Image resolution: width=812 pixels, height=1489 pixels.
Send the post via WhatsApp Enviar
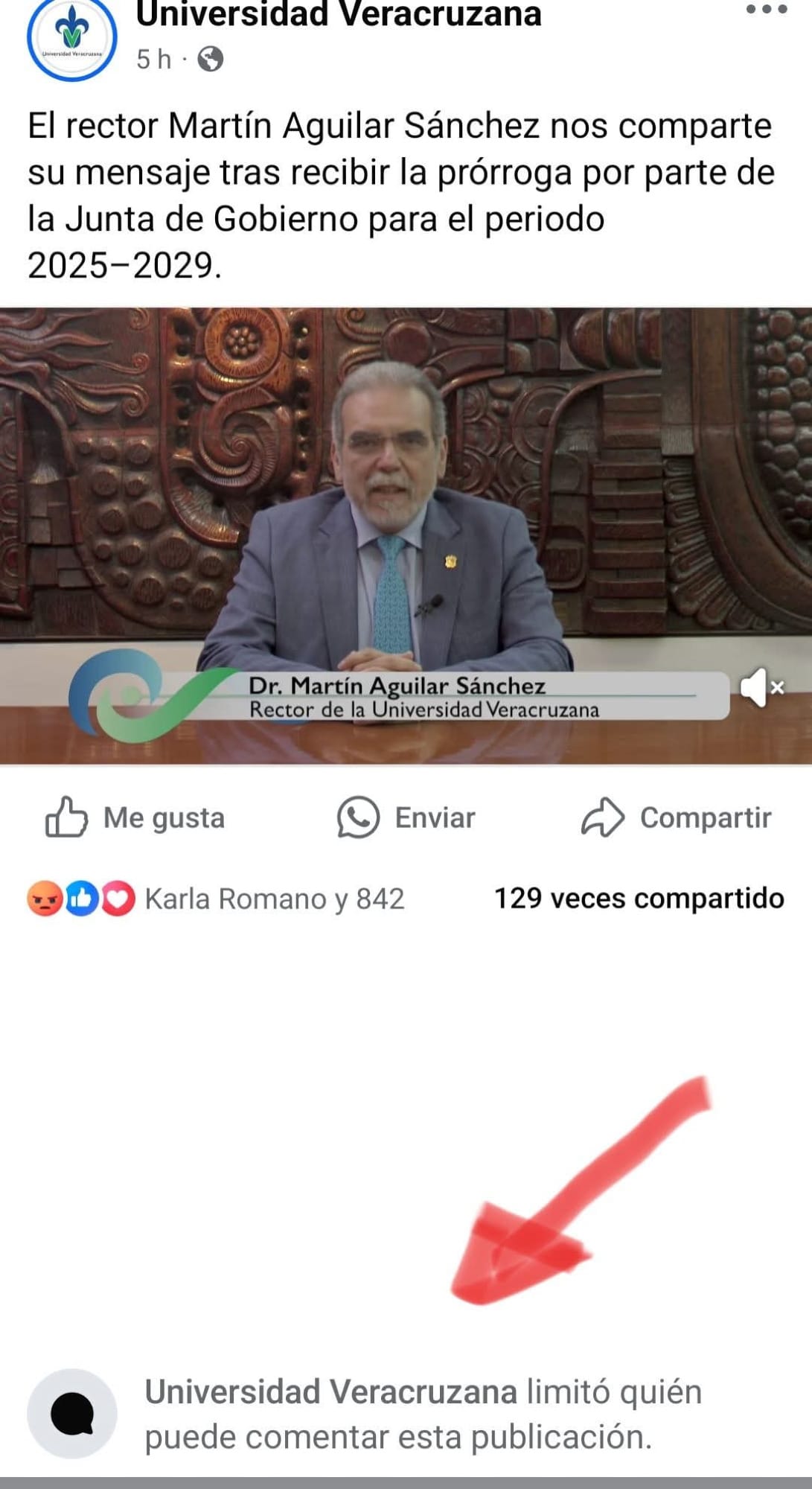click(x=406, y=817)
